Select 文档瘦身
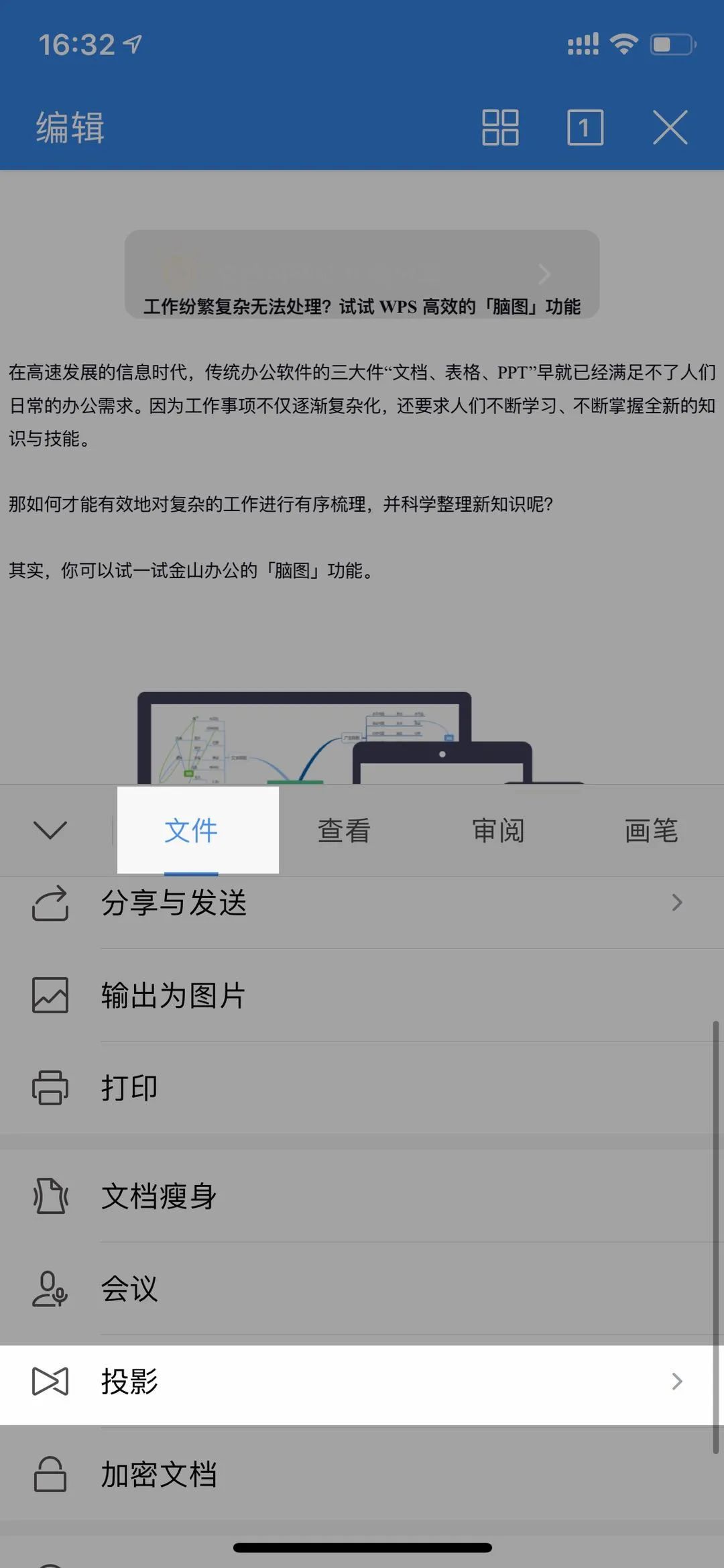Viewport: 724px width, 1568px height. [362, 1196]
